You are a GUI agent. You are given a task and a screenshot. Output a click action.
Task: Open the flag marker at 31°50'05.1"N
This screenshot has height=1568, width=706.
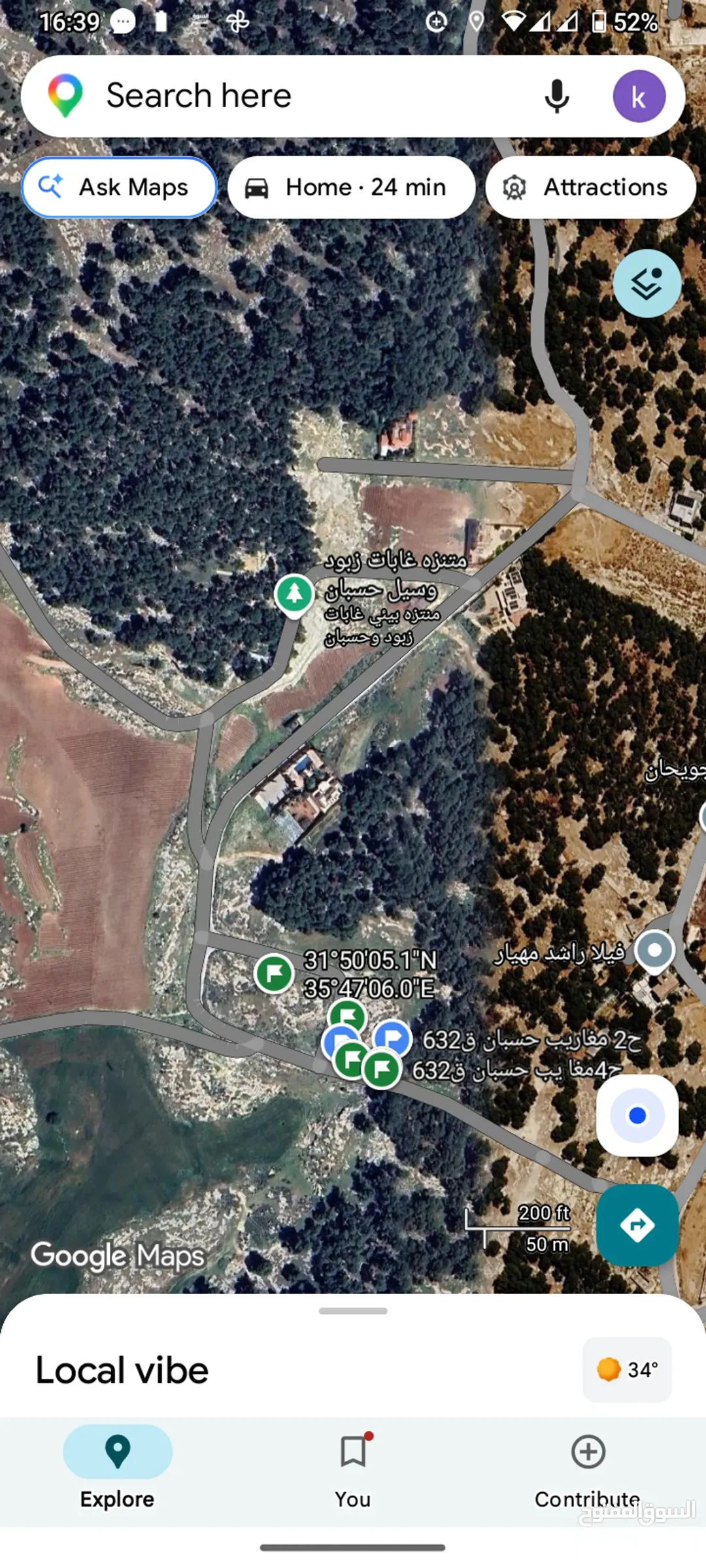274,973
